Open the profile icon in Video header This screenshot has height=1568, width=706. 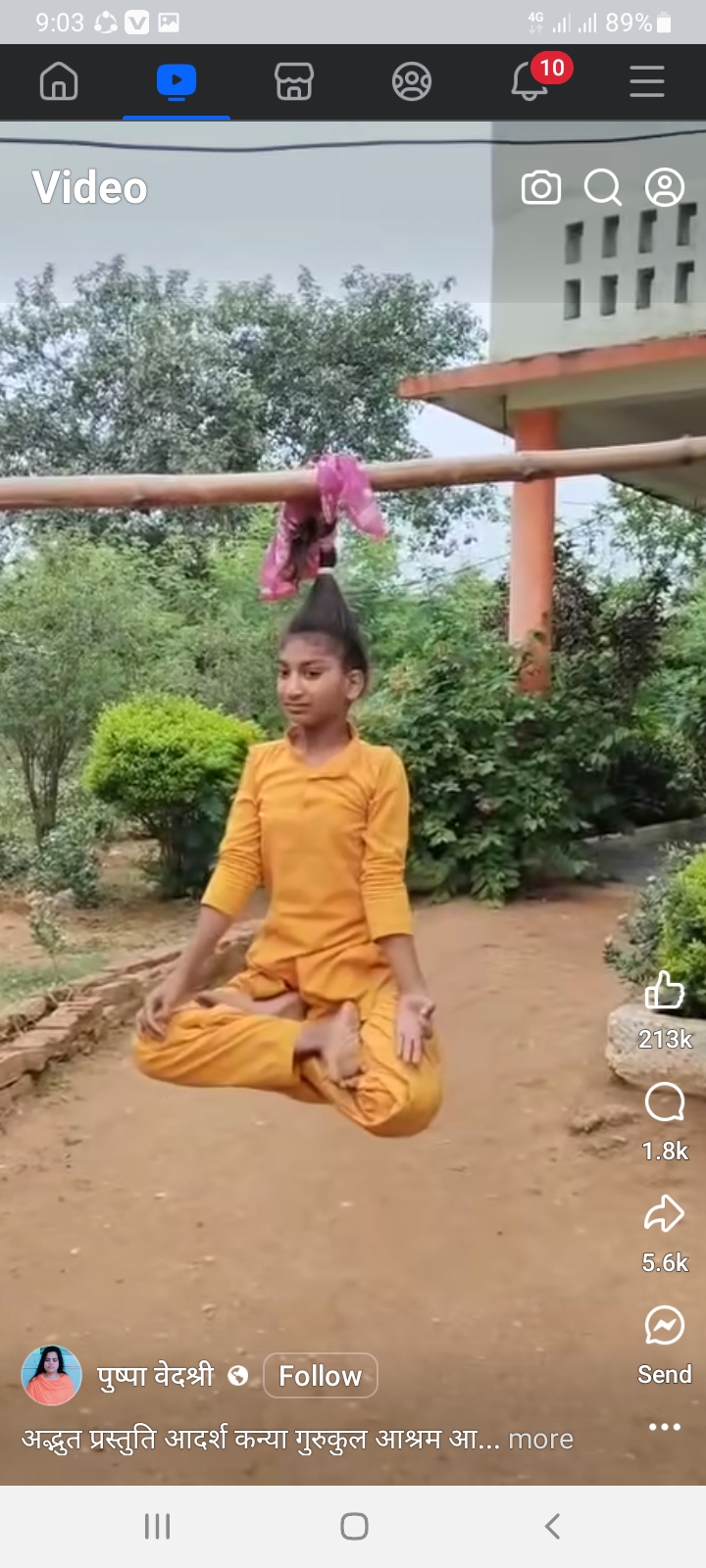point(664,187)
